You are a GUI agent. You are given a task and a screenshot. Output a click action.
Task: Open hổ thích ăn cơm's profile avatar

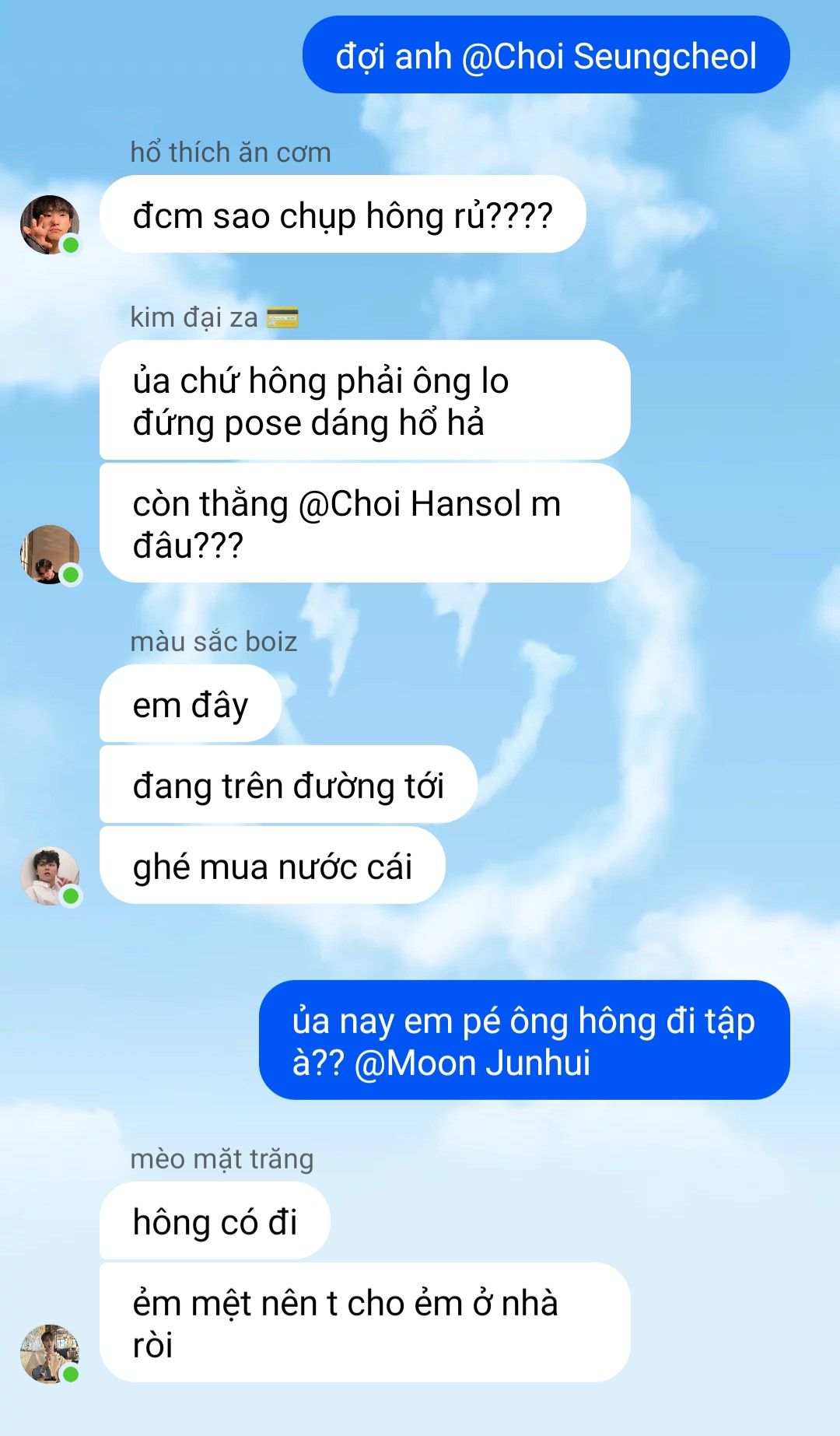point(50,225)
